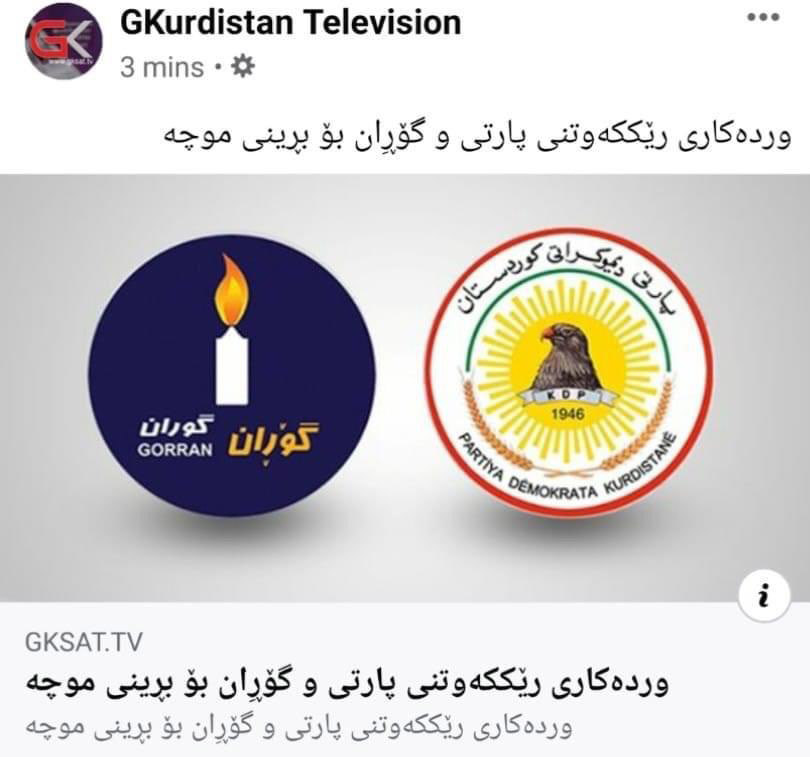Open the GKurdistan Television page name

[290, 22]
